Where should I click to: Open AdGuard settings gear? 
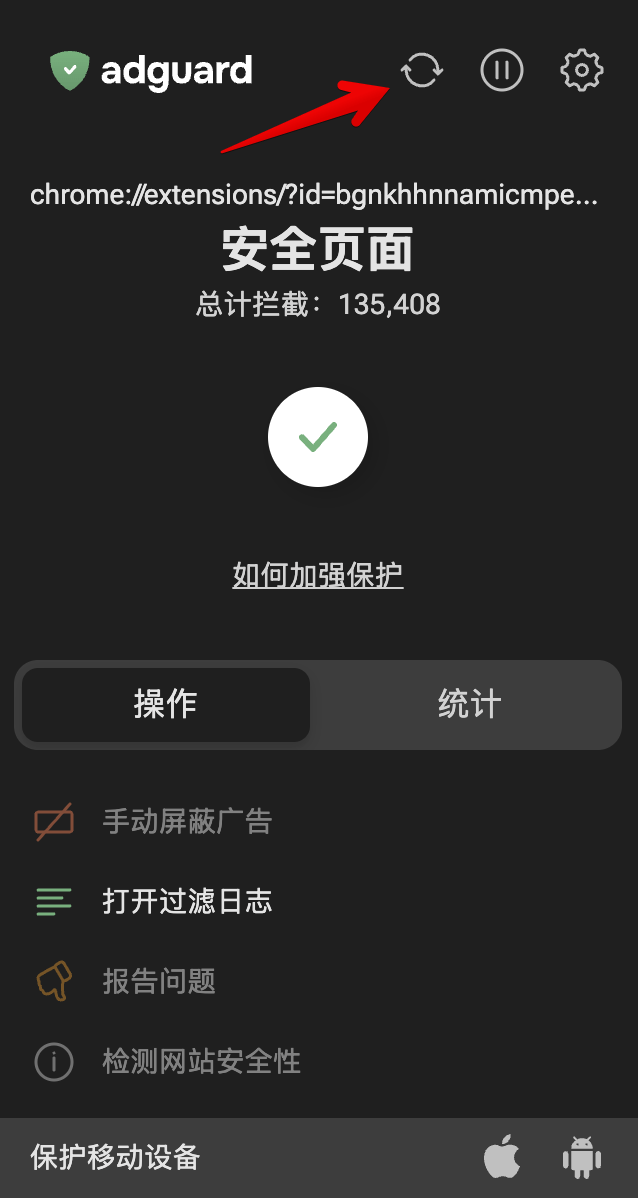[x=581, y=71]
